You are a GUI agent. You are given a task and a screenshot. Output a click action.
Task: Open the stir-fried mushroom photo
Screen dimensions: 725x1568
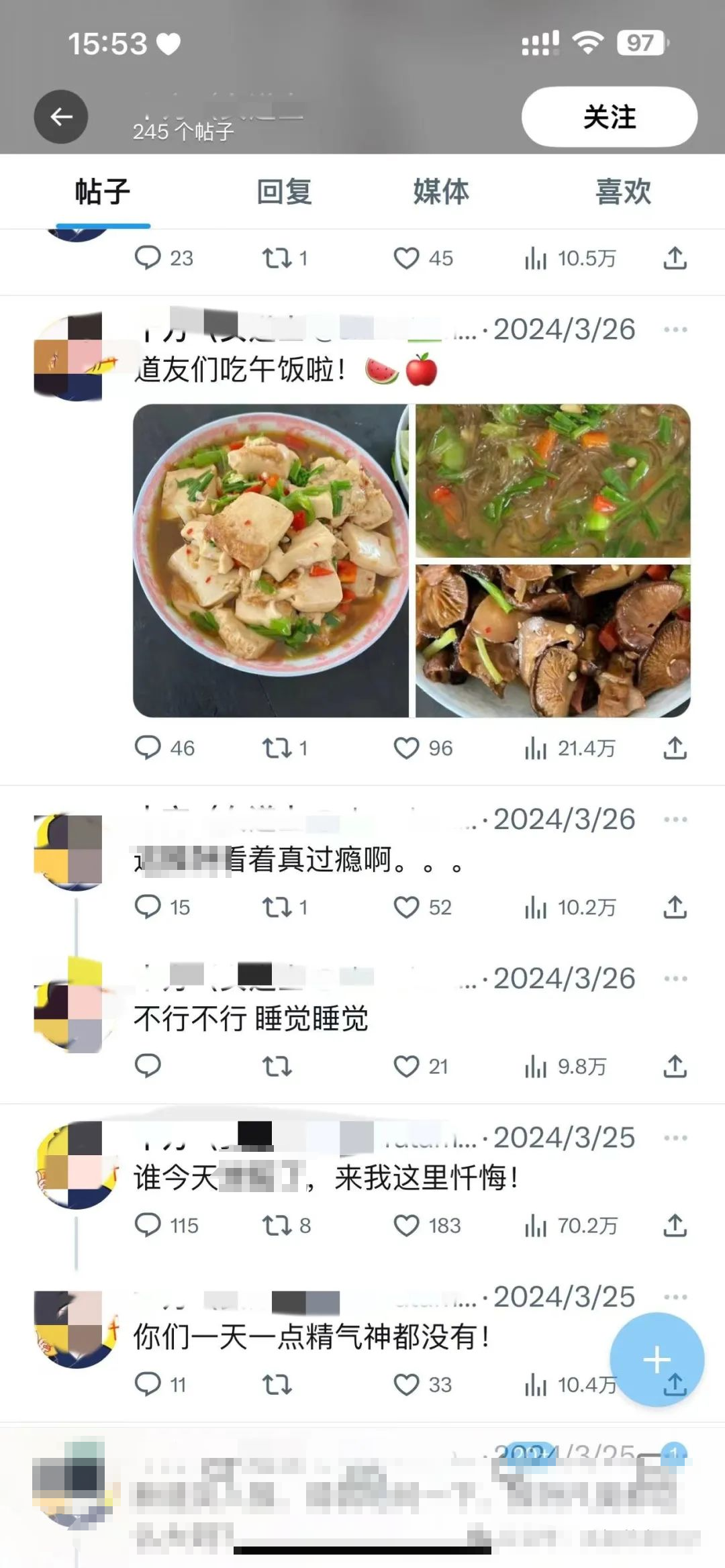point(552,640)
